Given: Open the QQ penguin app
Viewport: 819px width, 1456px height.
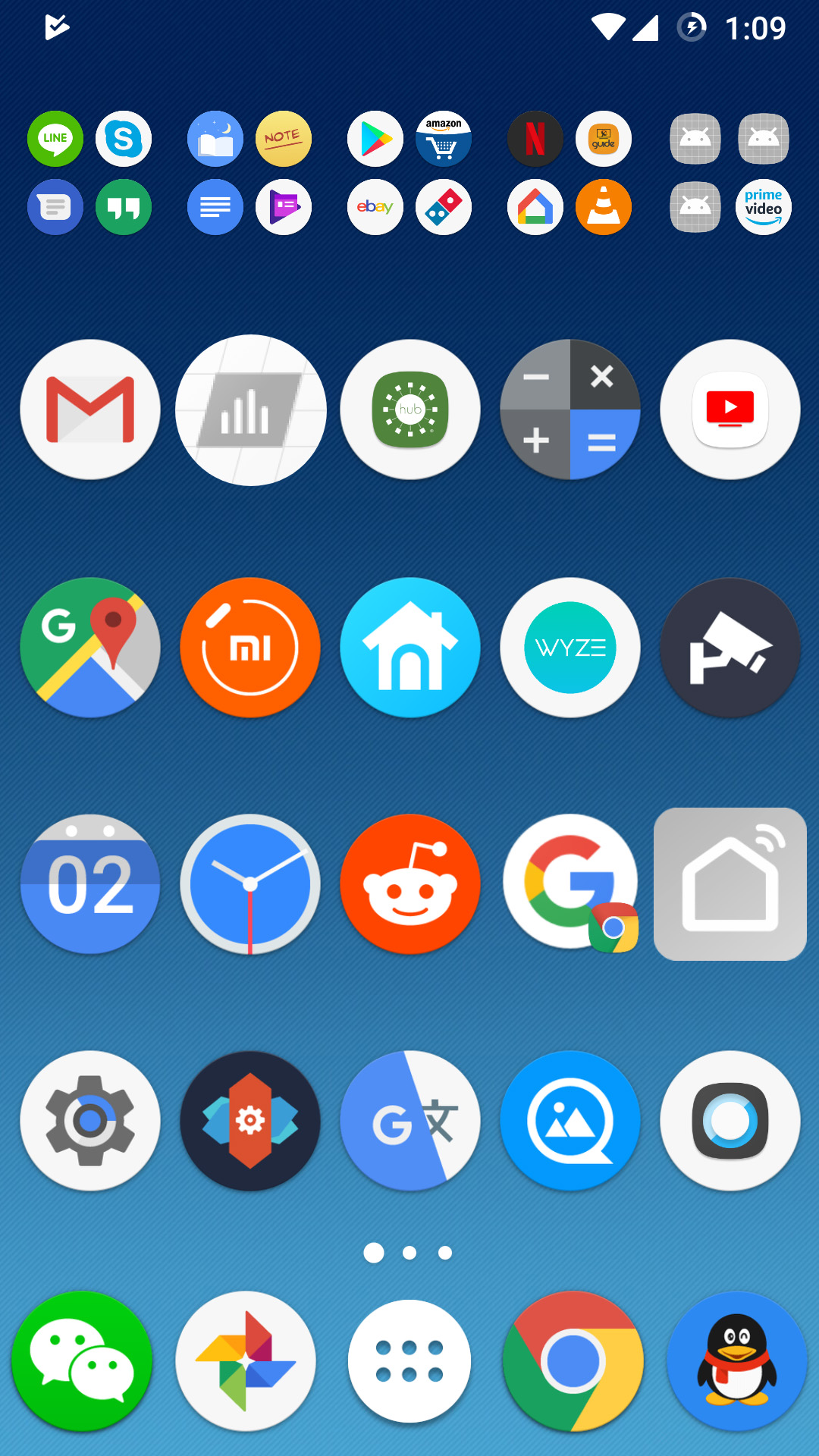Looking at the screenshot, I should 736,1362.
